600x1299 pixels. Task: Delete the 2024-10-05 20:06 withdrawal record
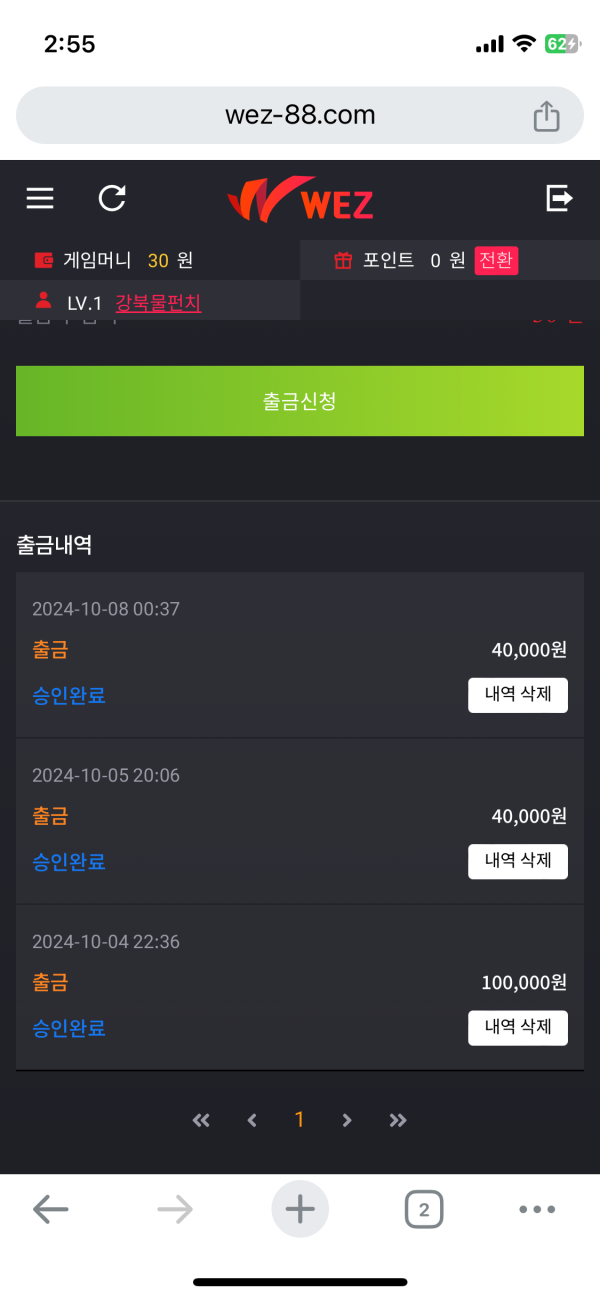coord(517,861)
